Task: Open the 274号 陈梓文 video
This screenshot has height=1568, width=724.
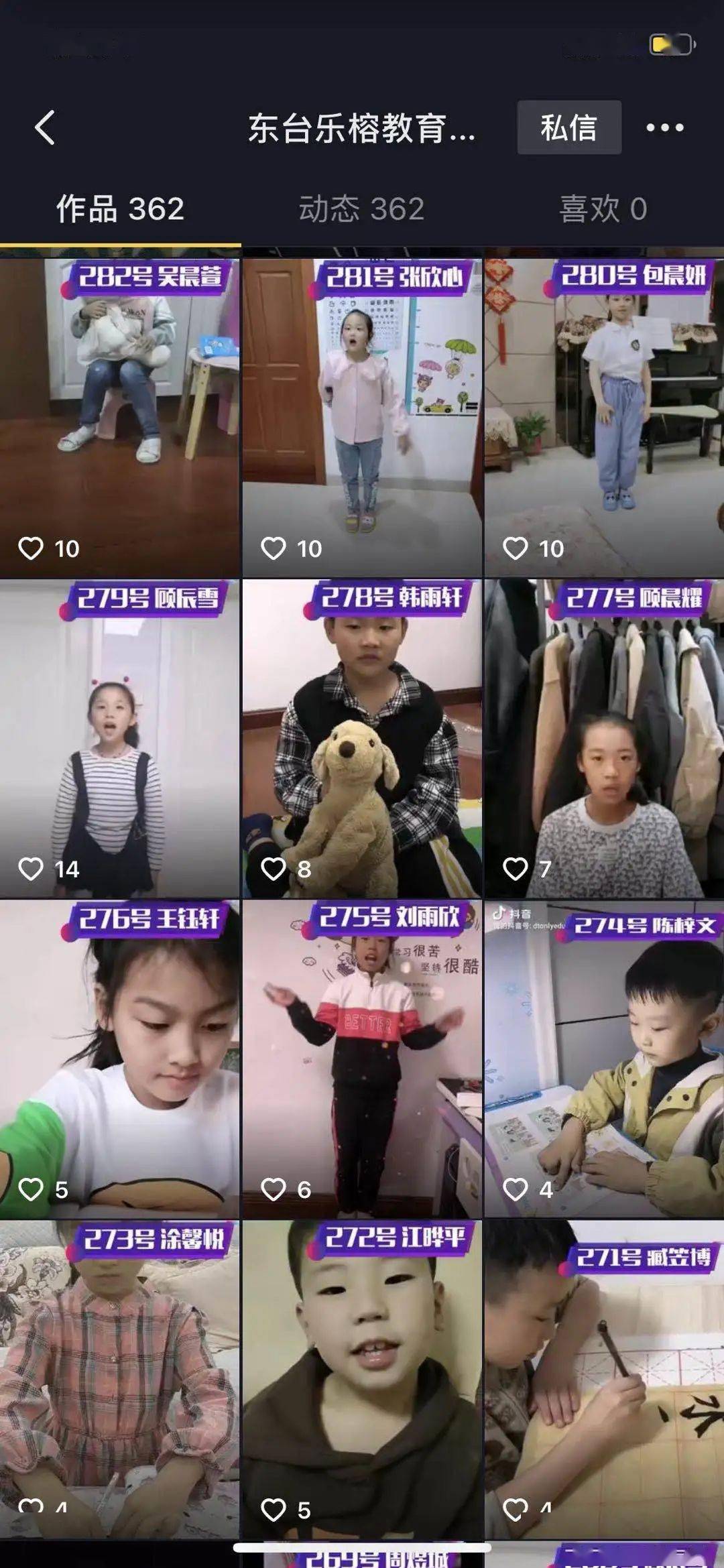Action: (x=604, y=1059)
